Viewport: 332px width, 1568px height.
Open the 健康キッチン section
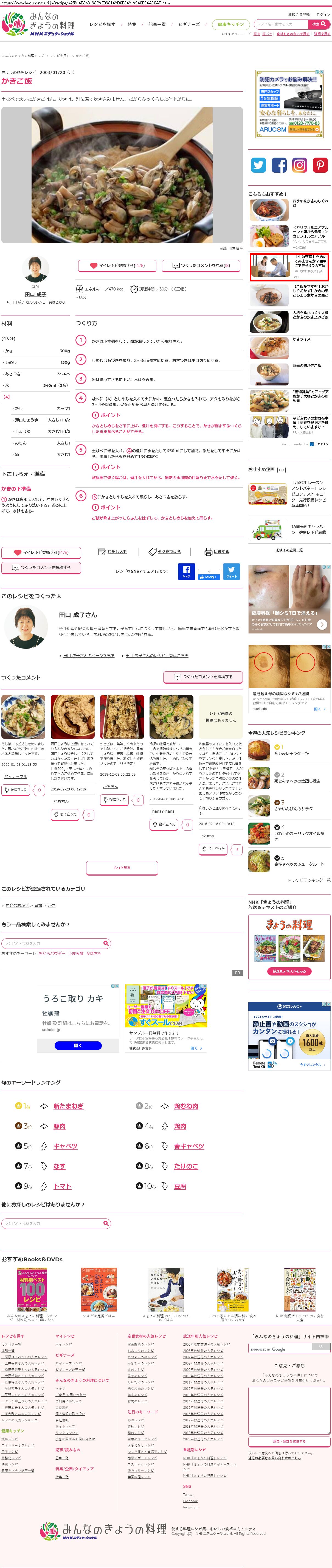point(230,24)
